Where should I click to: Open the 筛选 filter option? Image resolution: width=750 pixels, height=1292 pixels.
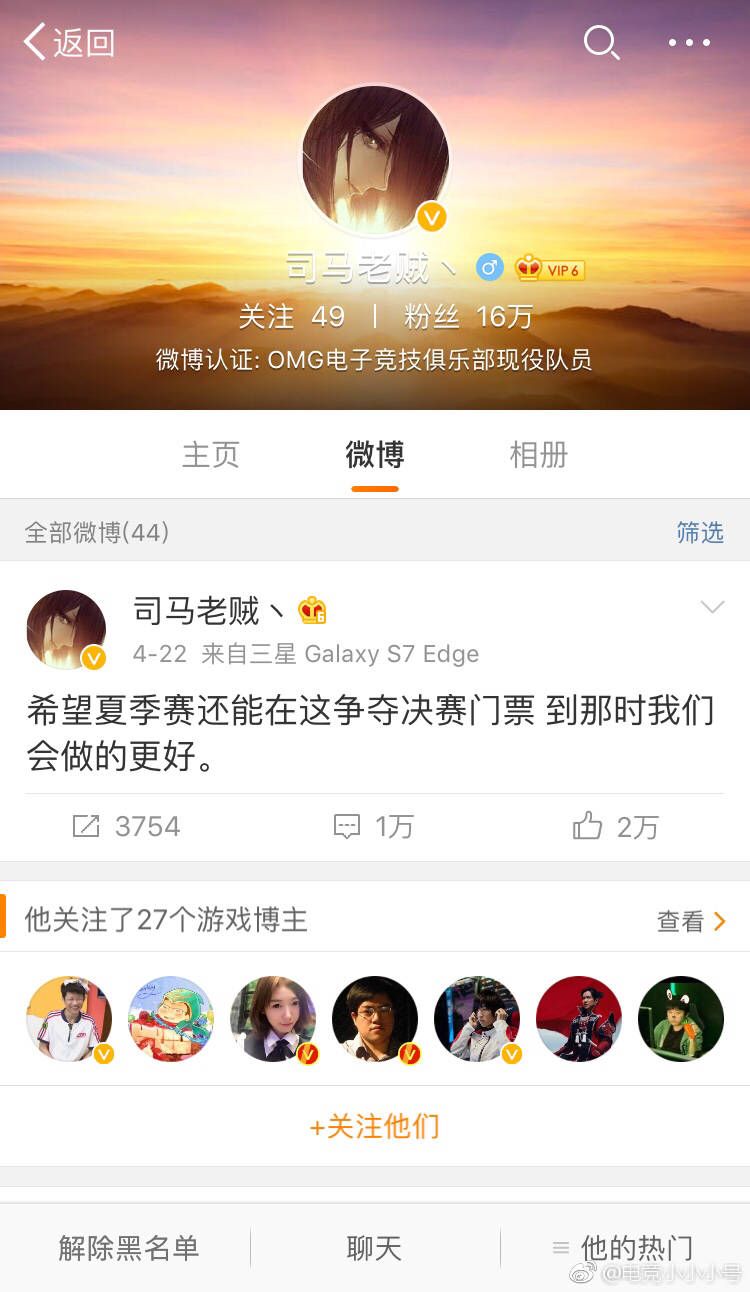click(x=699, y=532)
